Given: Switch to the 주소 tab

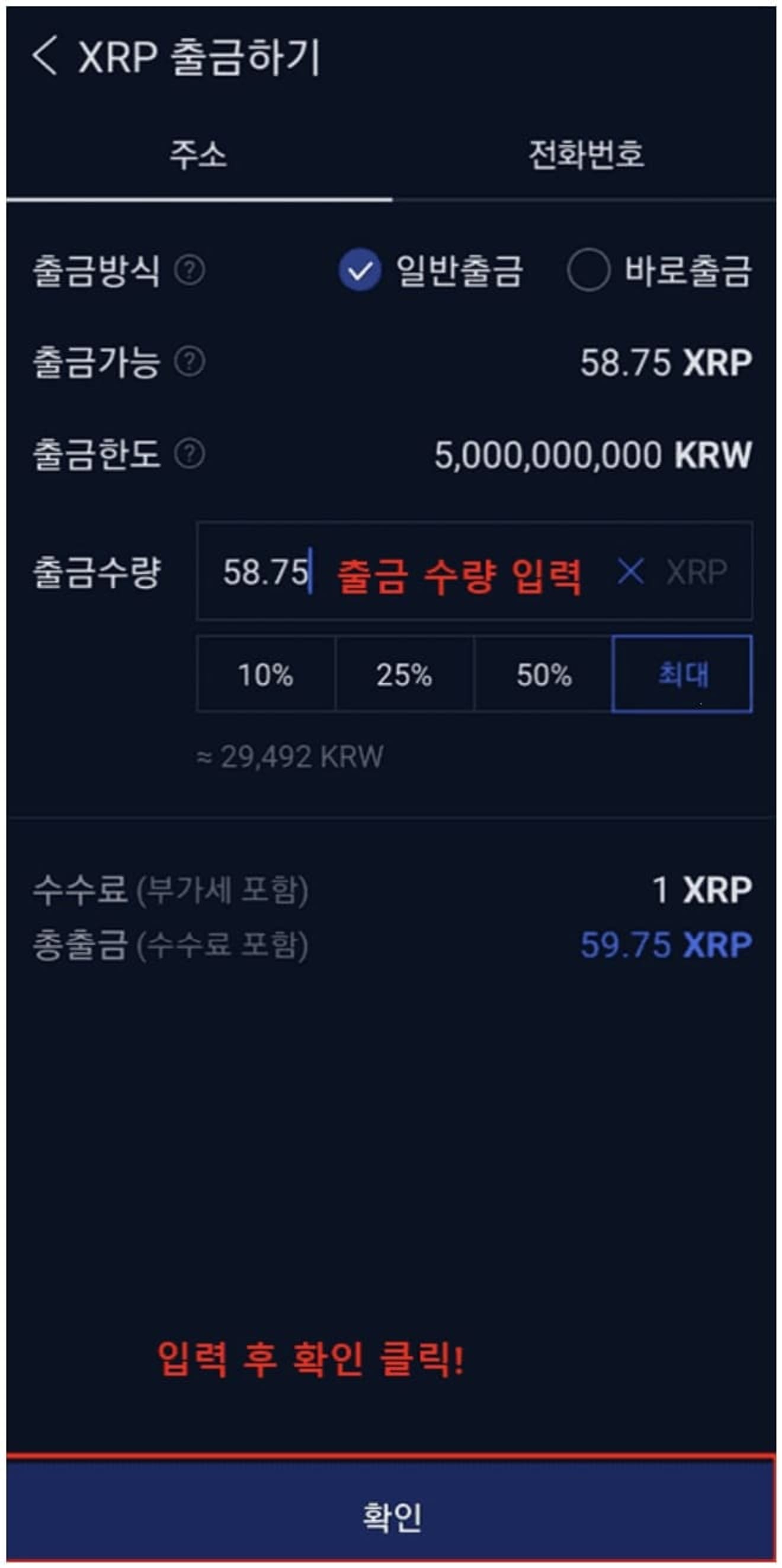Looking at the screenshot, I should 198,155.
